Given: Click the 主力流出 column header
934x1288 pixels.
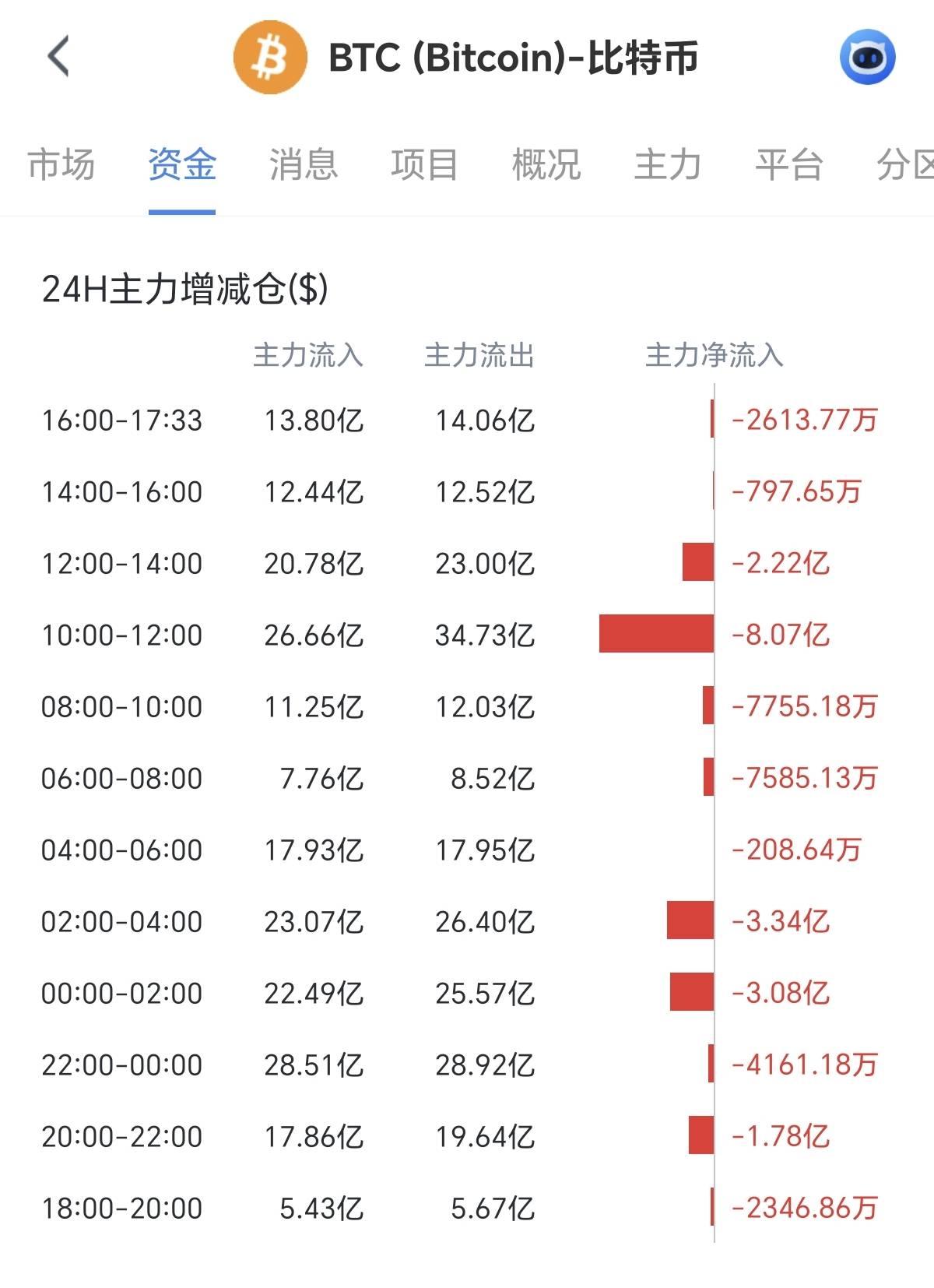Looking at the screenshot, I should (x=480, y=357).
